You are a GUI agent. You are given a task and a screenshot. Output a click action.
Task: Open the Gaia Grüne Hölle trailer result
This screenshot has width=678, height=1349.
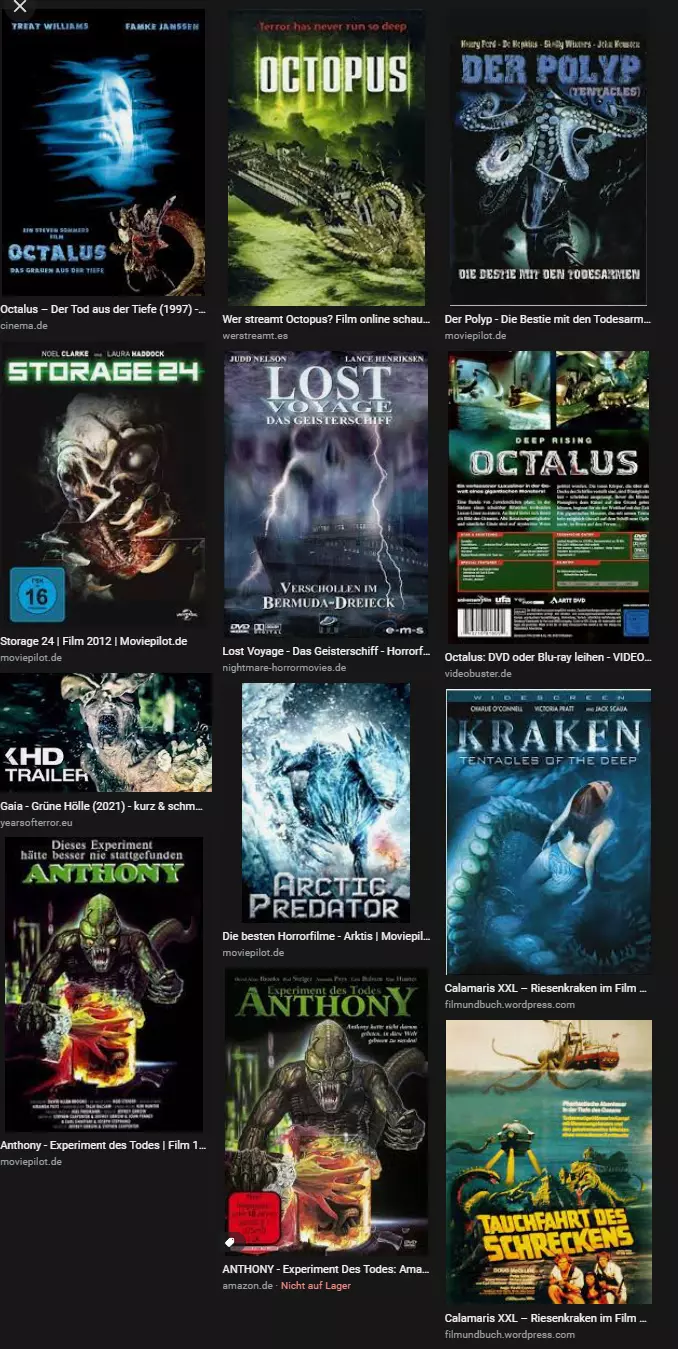click(x=105, y=732)
